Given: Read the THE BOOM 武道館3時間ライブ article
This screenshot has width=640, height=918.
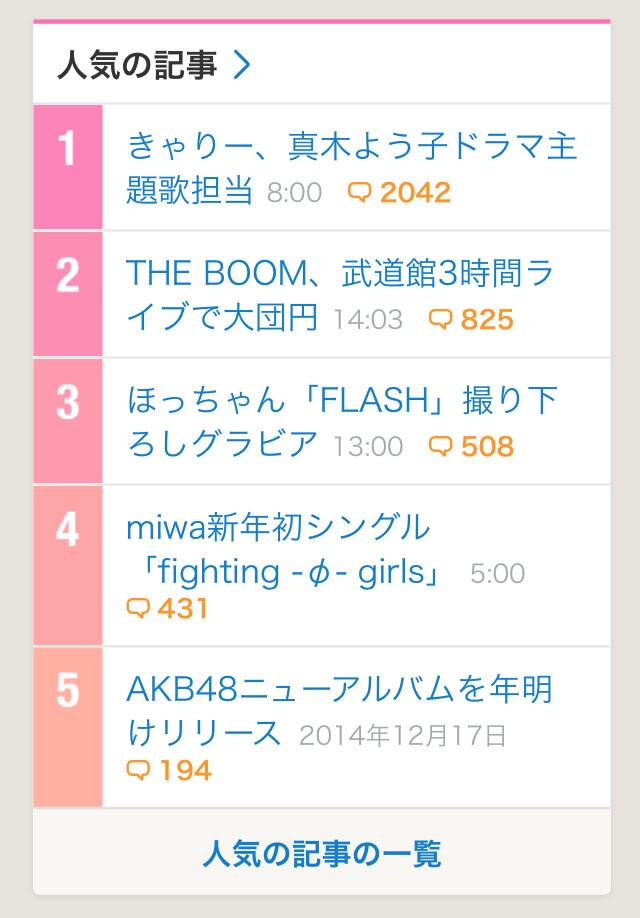Looking at the screenshot, I should [340, 294].
